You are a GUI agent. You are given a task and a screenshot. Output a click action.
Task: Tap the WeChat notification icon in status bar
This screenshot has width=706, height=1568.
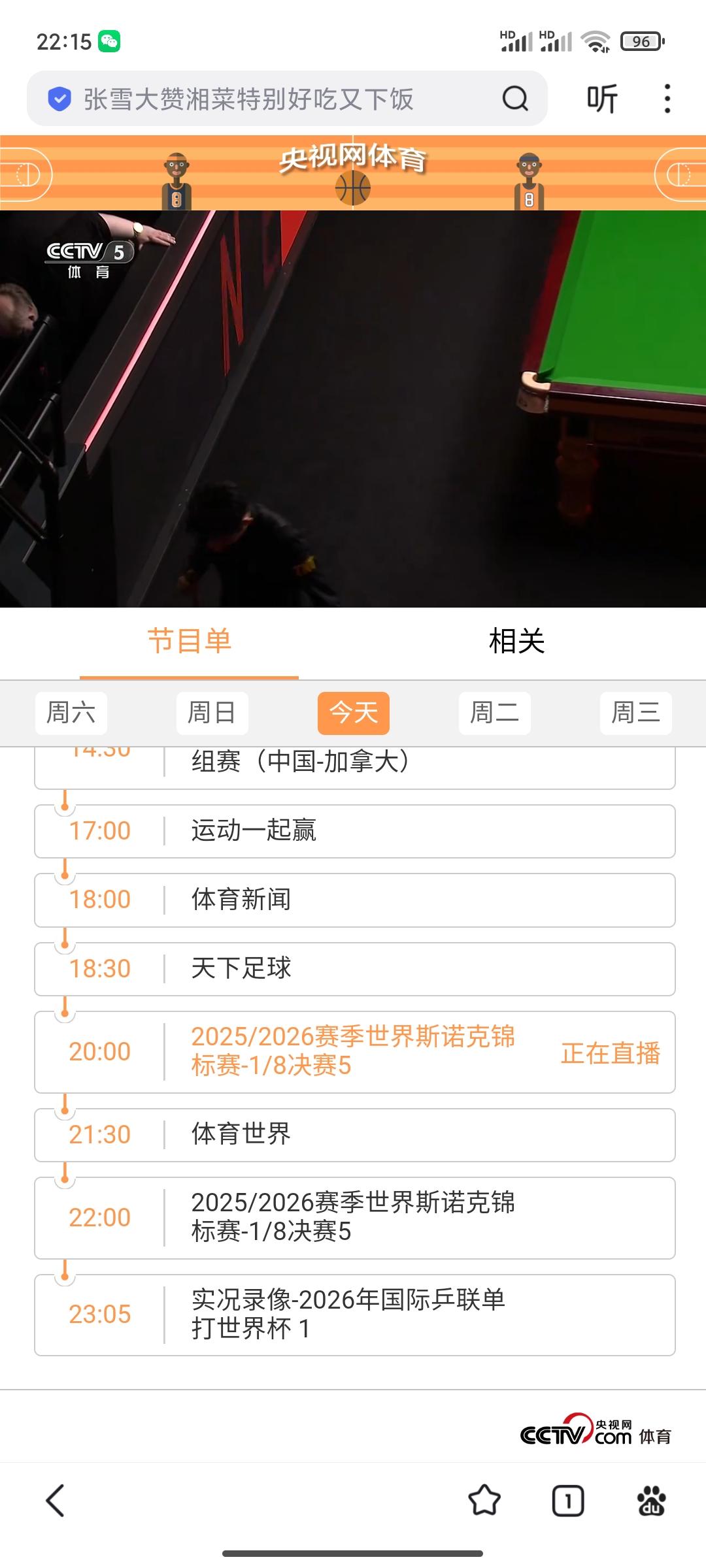tap(110, 41)
